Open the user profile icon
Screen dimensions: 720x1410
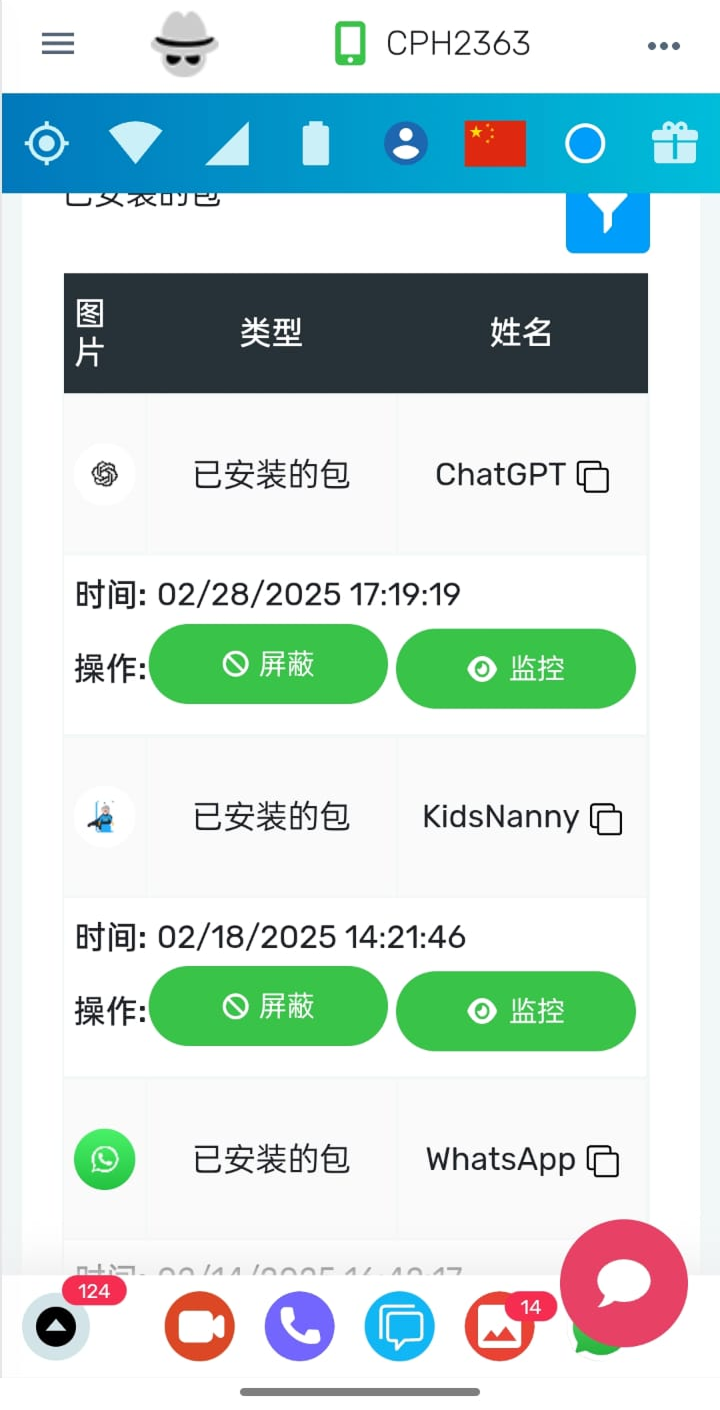tap(406, 143)
